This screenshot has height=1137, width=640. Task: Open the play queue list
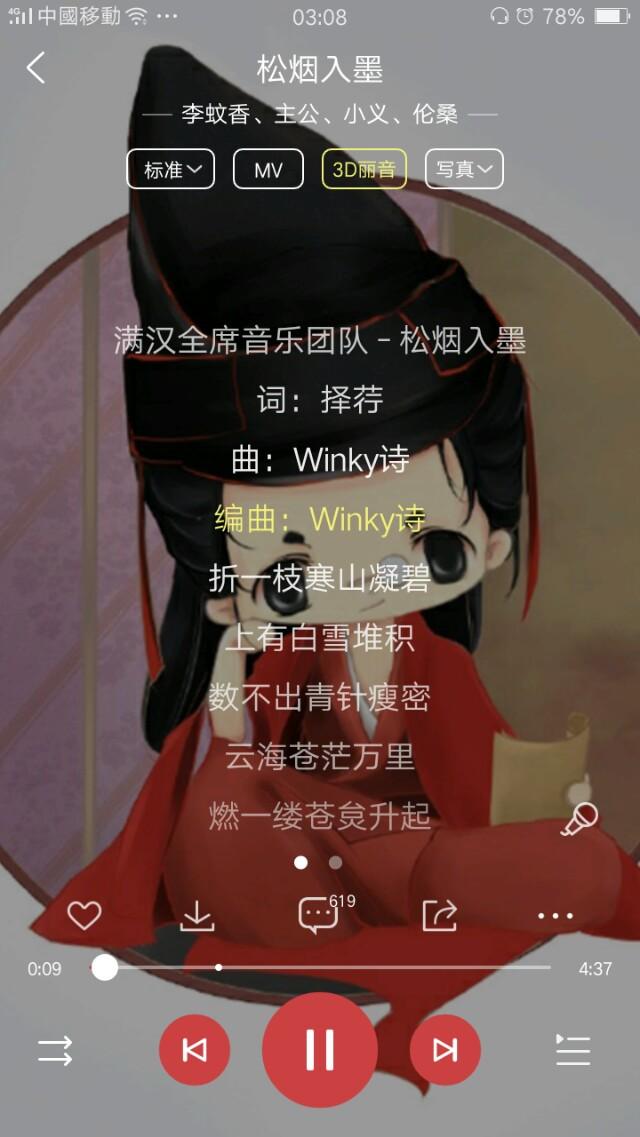573,1050
